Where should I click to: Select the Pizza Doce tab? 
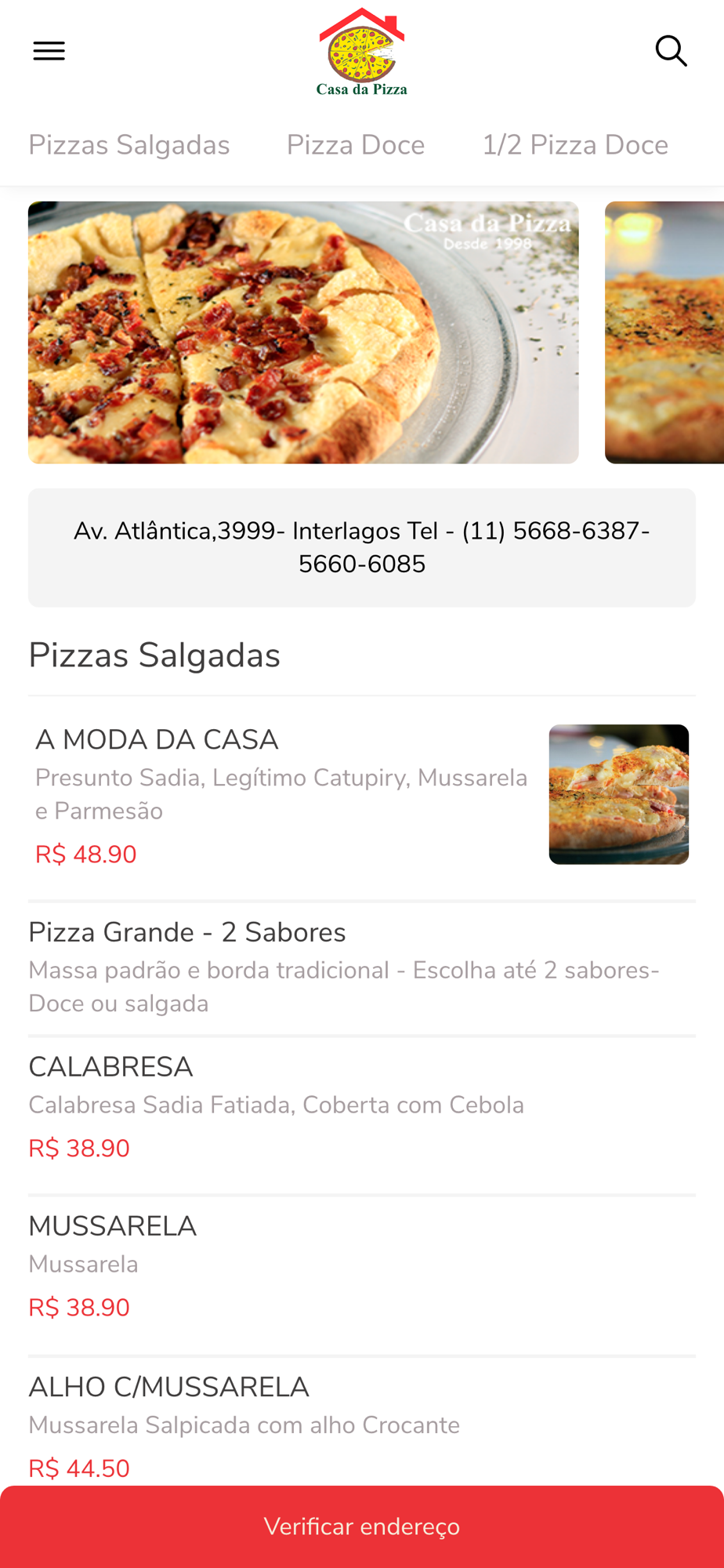click(356, 145)
